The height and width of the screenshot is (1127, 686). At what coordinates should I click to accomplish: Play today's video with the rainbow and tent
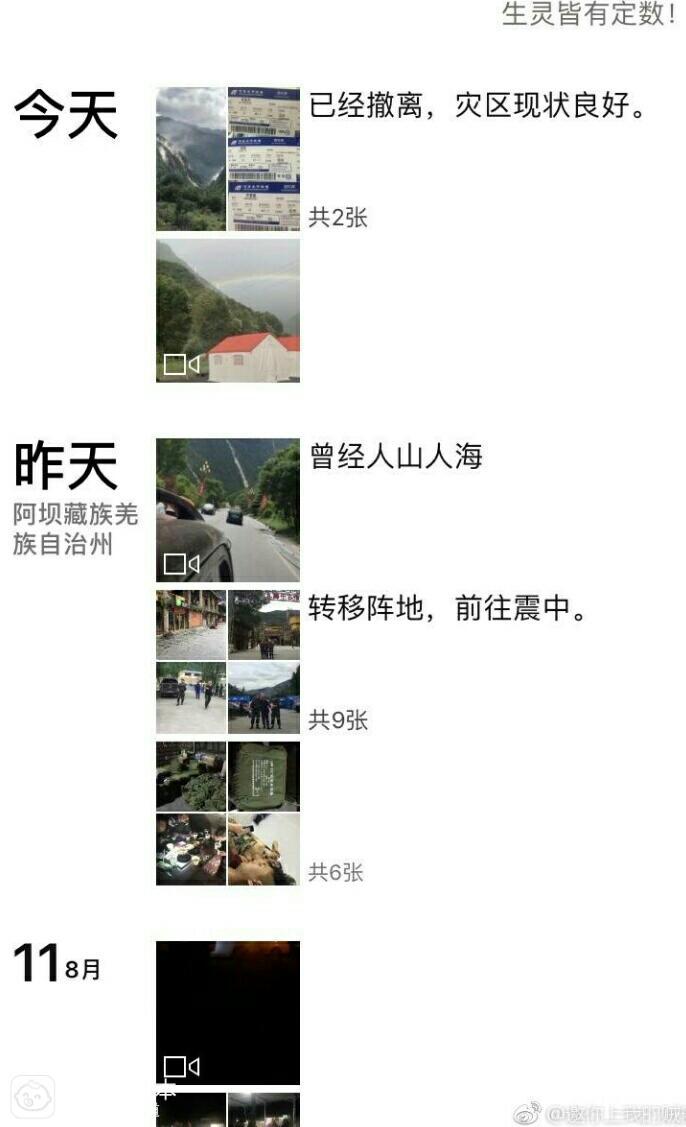[x=228, y=310]
